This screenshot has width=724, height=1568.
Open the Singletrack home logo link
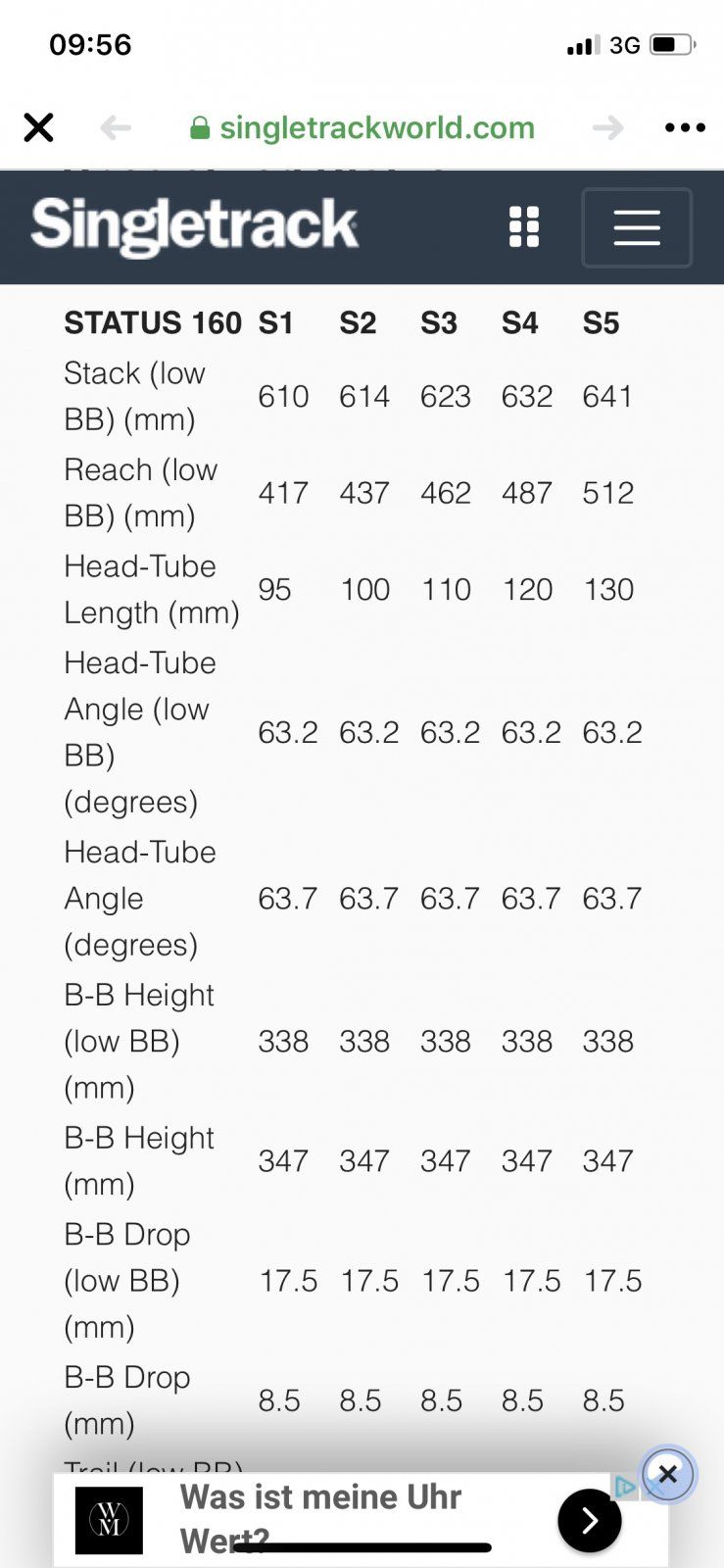[194, 226]
